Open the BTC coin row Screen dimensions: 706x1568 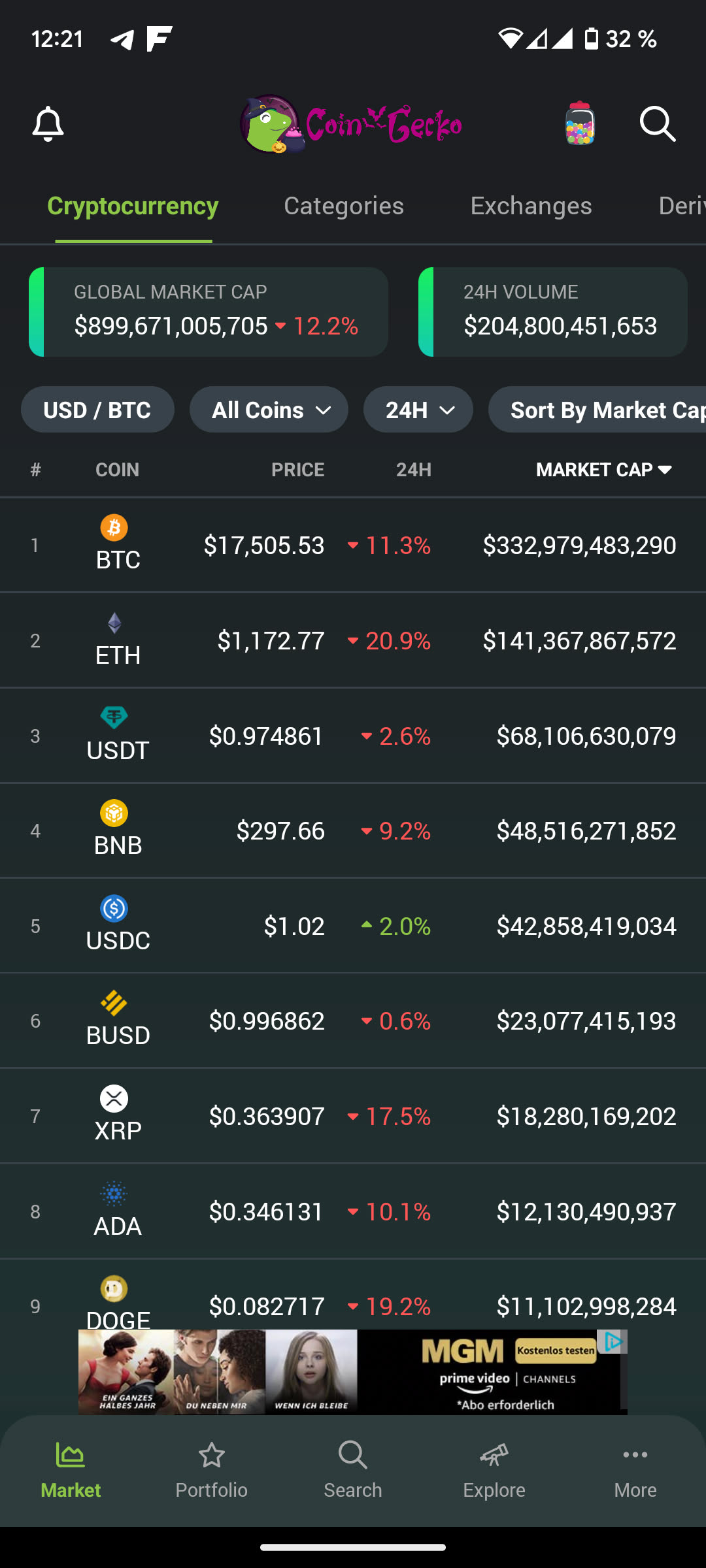[x=353, y=545]
